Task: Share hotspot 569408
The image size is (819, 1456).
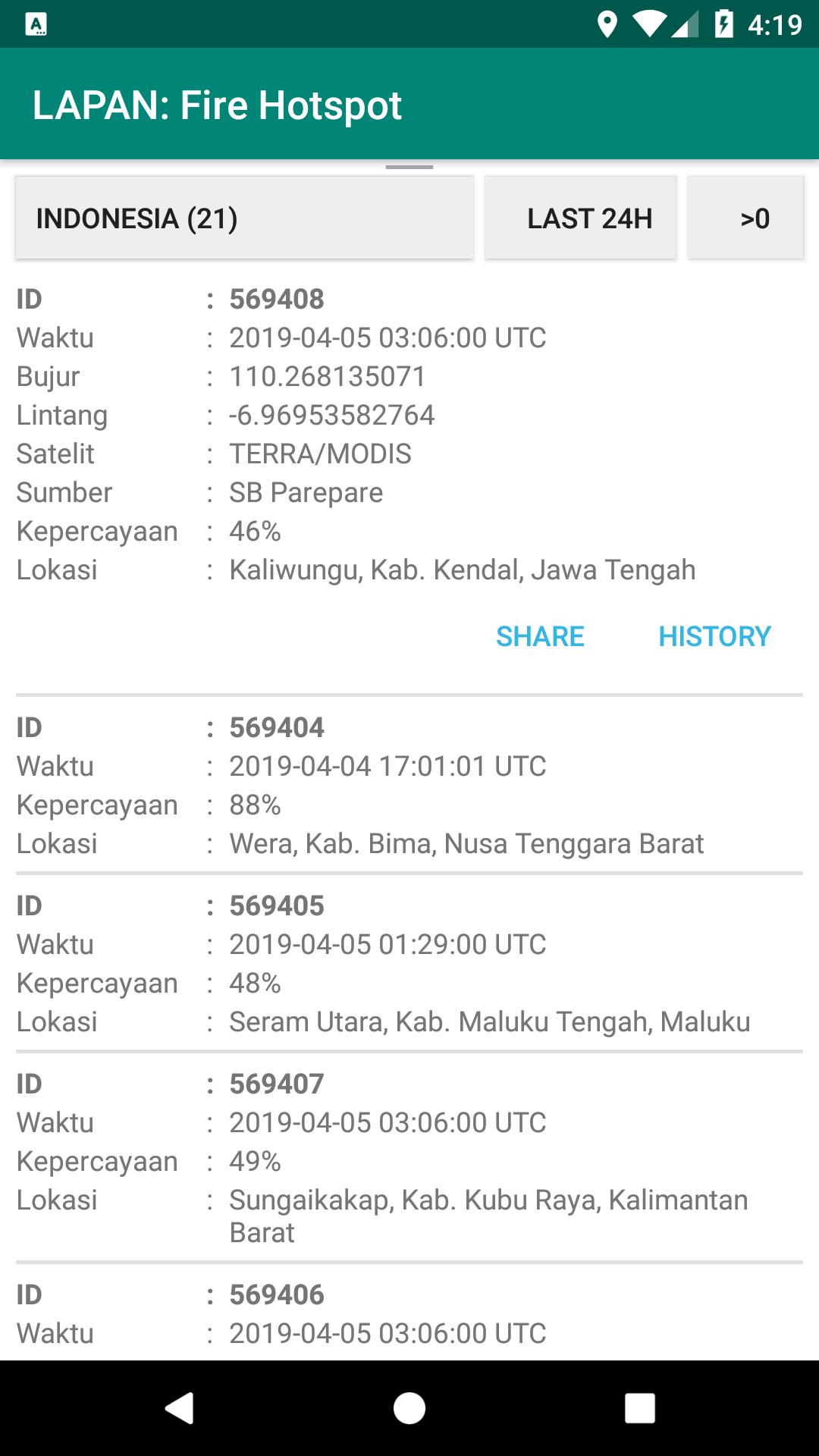Action: pyautogui.click(x=541, y=637)
